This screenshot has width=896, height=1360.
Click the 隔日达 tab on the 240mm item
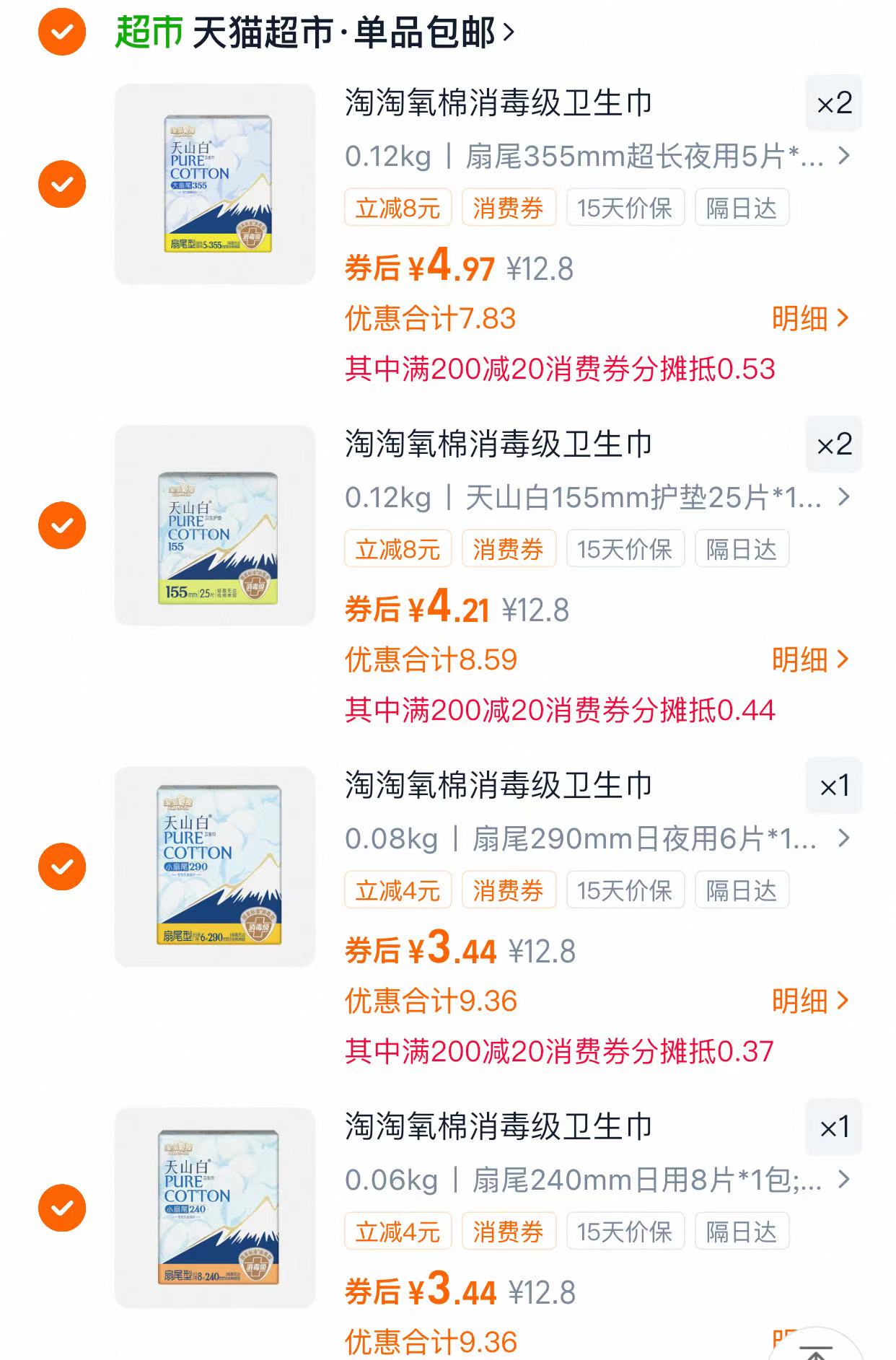(743, 1232)
